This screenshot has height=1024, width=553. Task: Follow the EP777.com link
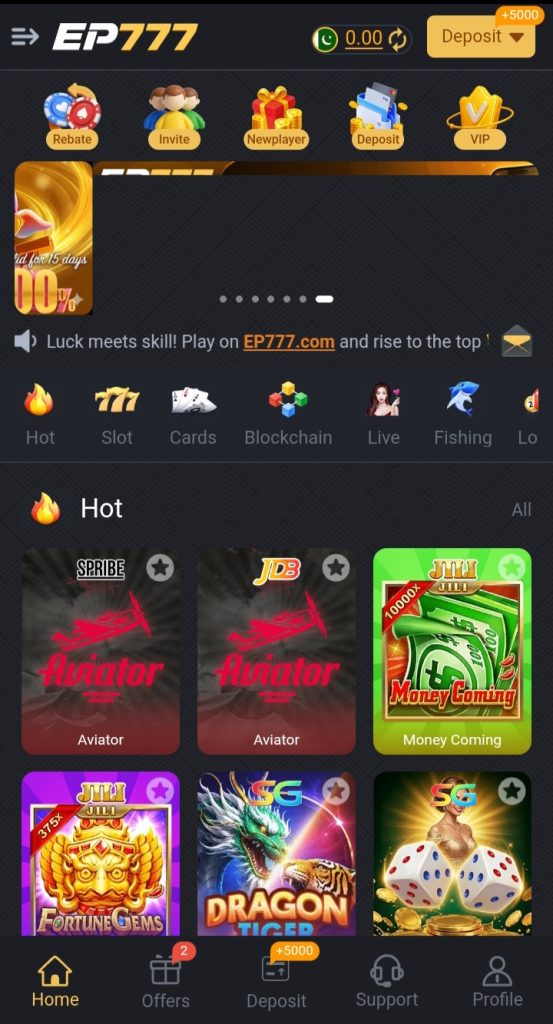coord(289,342)
